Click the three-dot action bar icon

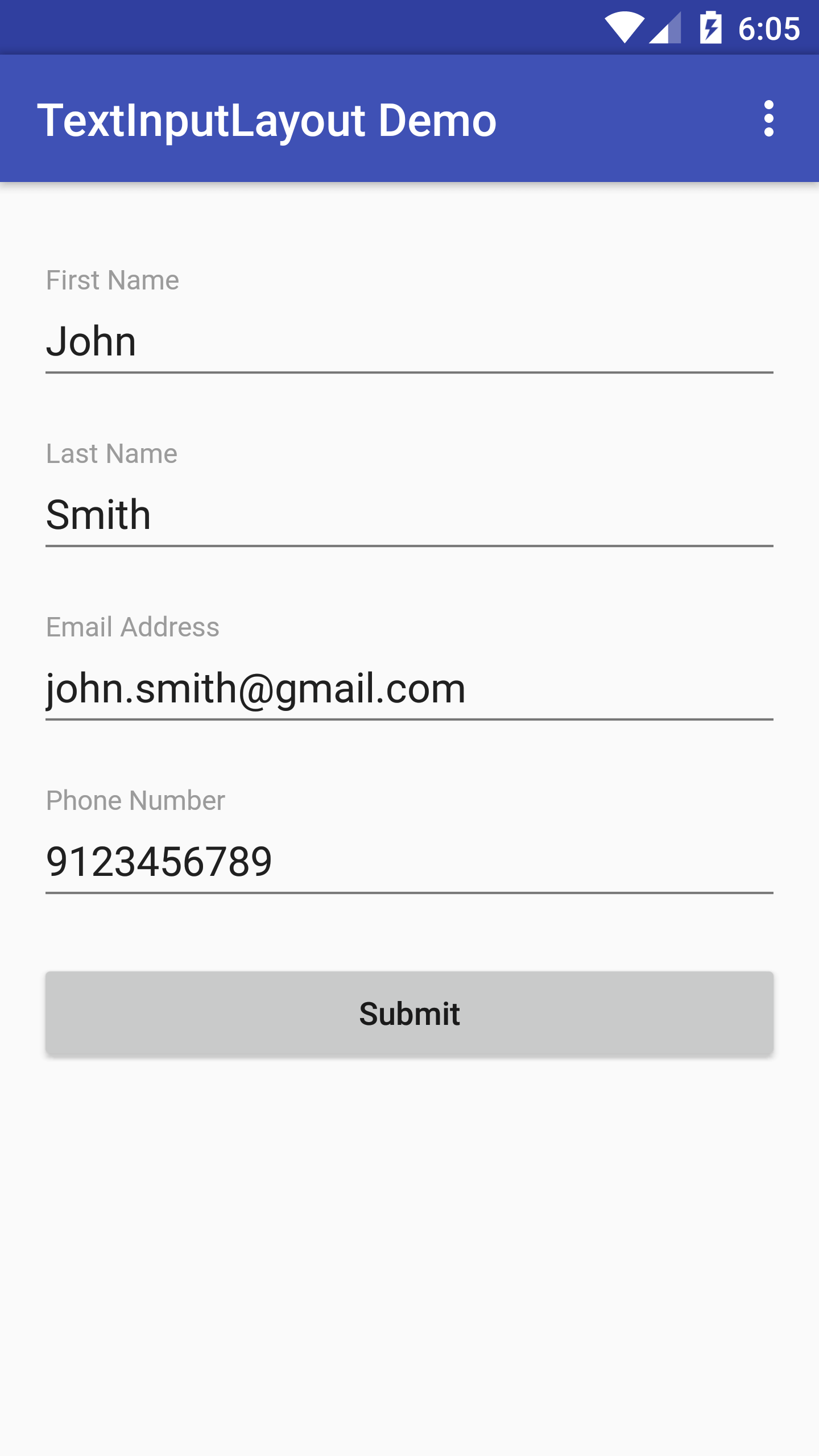click(x=769, y=119)
